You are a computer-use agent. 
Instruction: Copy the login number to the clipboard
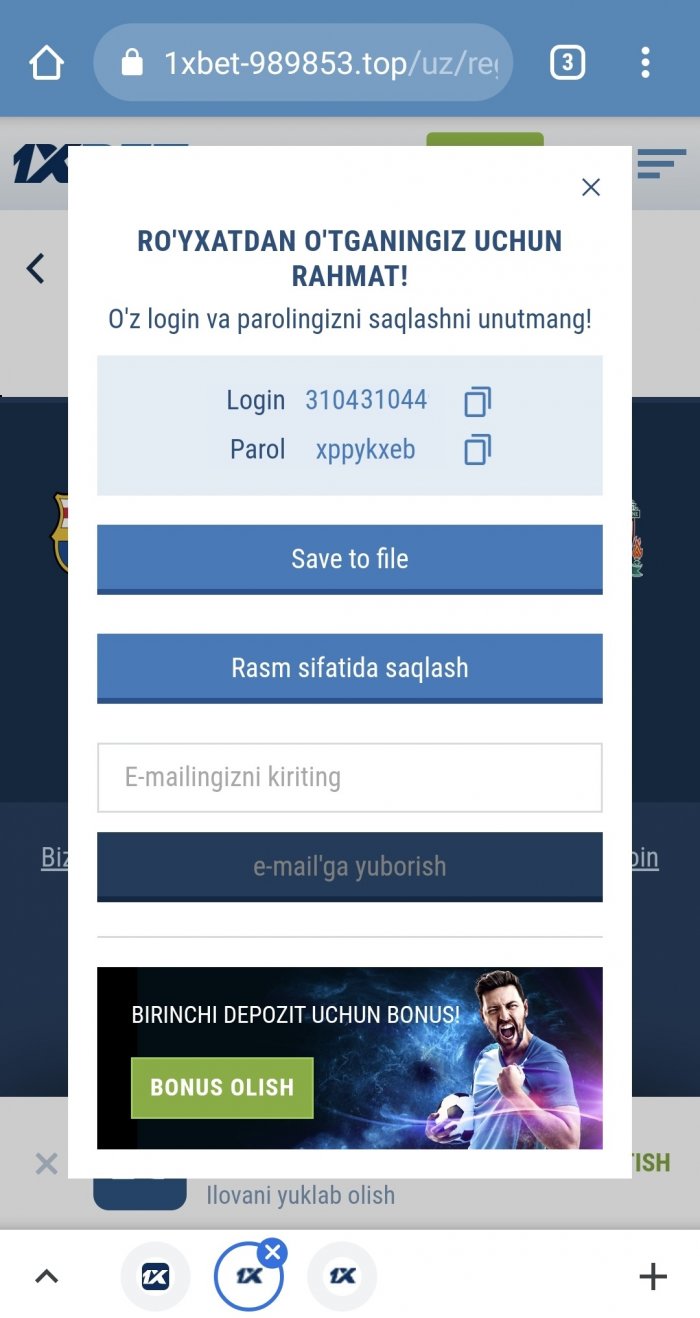[x=477, y=402]
